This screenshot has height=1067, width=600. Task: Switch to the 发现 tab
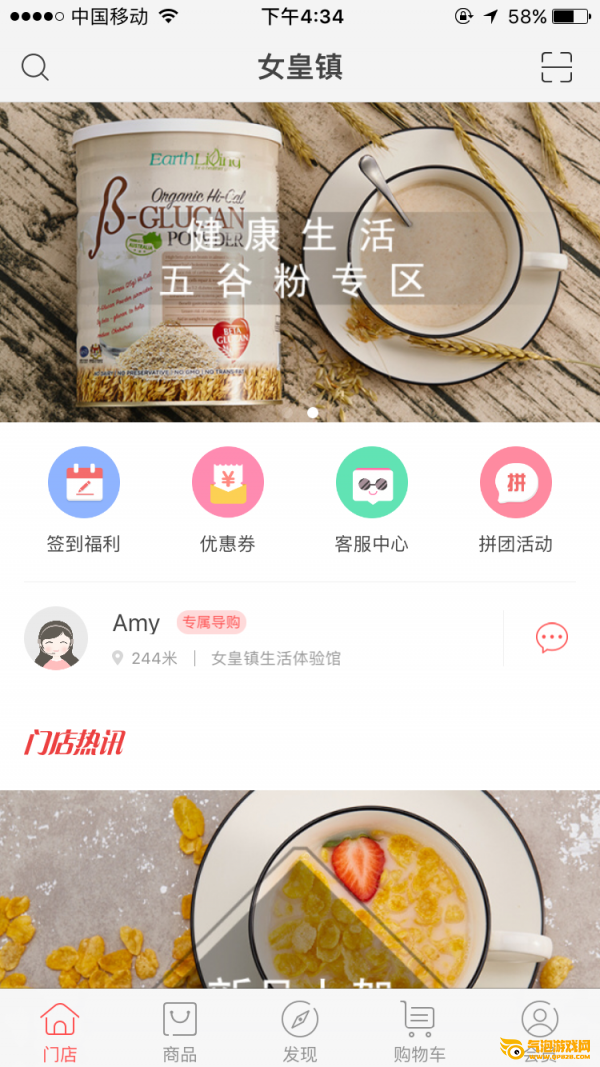pyautogui.click(x=300, y=1030)
